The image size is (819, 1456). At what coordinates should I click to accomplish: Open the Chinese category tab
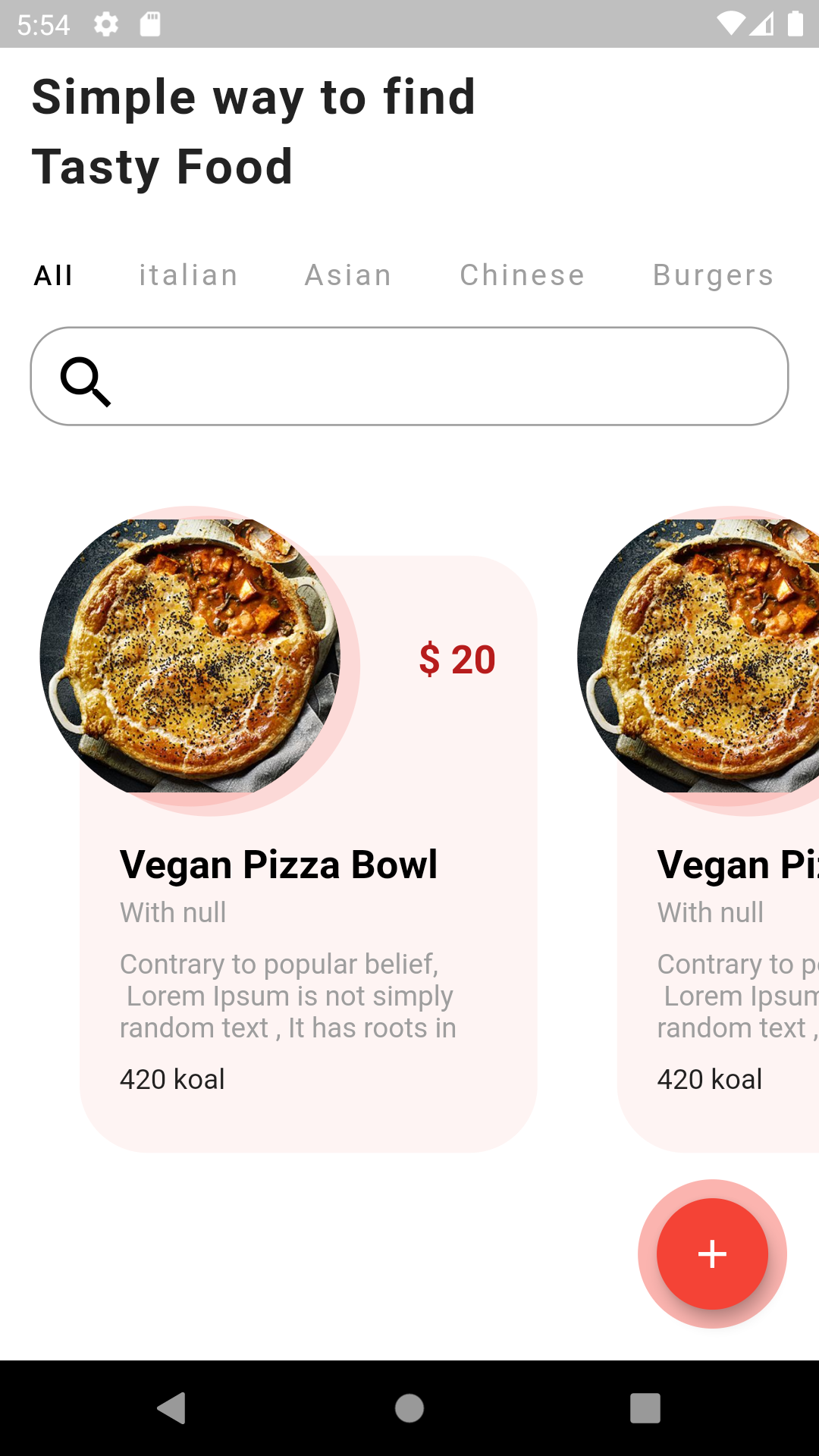(x=522, y=275)
